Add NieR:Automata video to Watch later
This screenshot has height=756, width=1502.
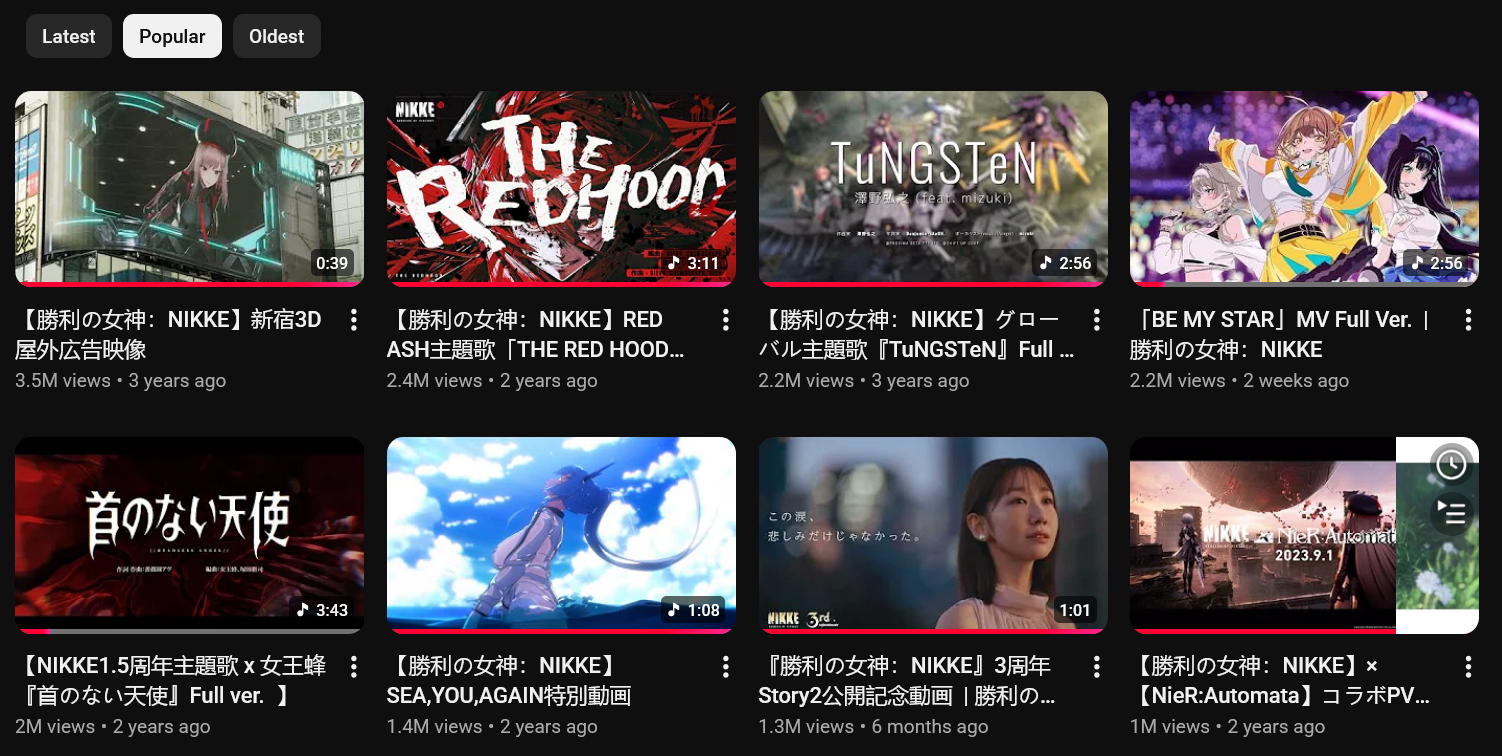click(1451, 464)
